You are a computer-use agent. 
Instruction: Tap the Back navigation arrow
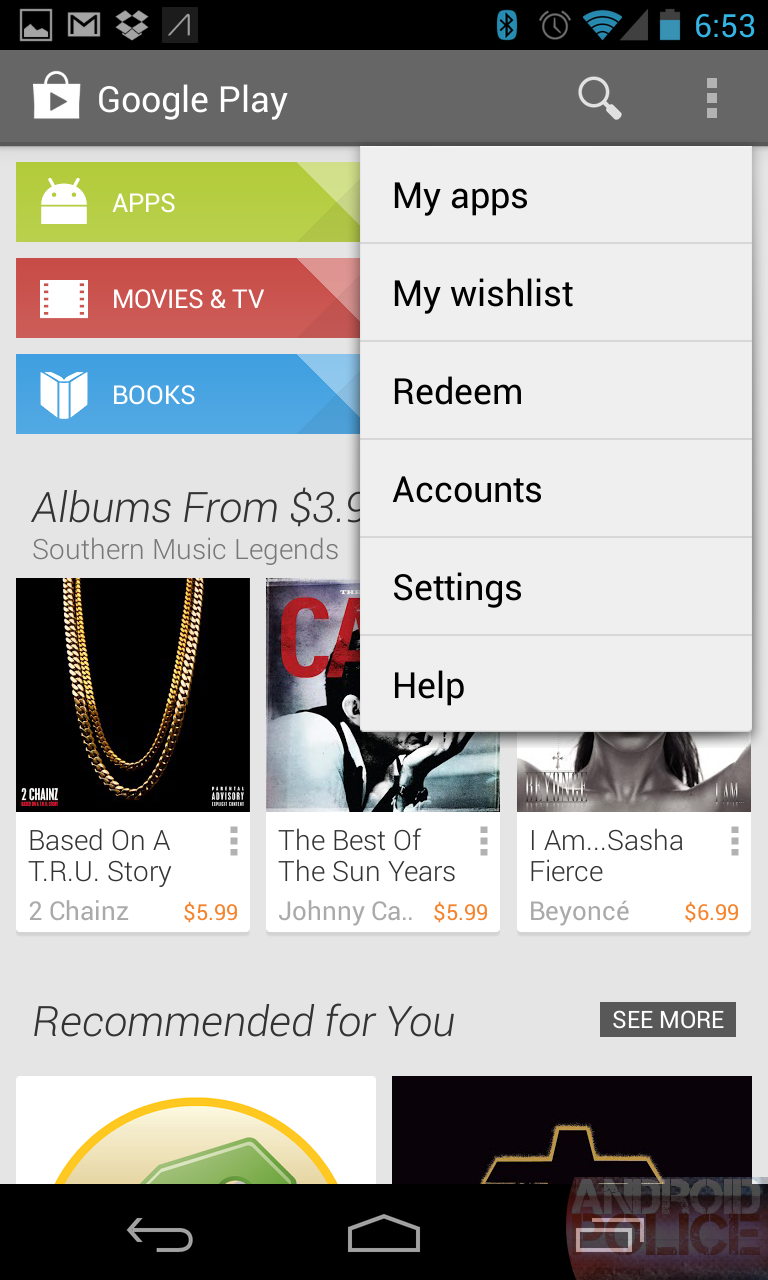point(159,1233)
